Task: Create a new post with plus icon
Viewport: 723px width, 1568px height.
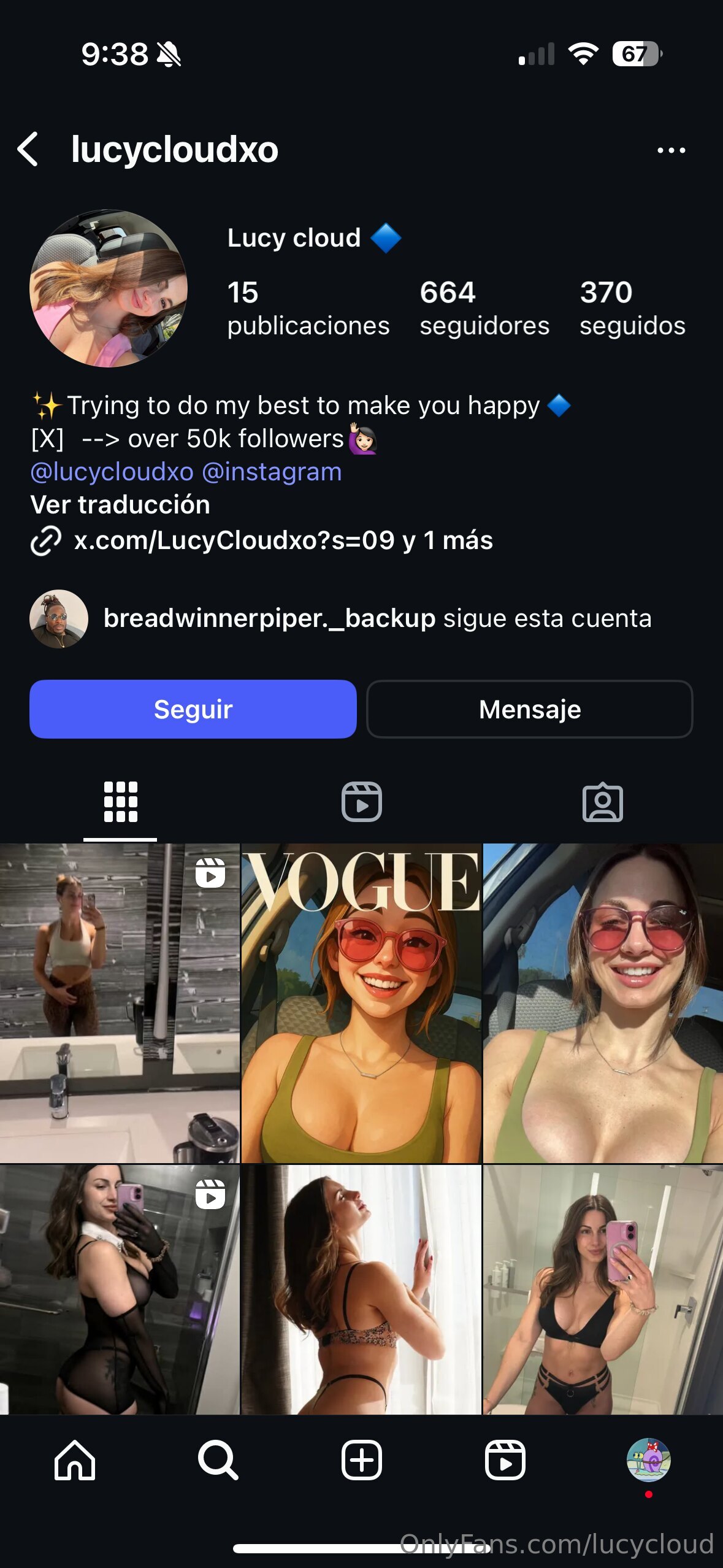Action: [x=361, y=1460]
